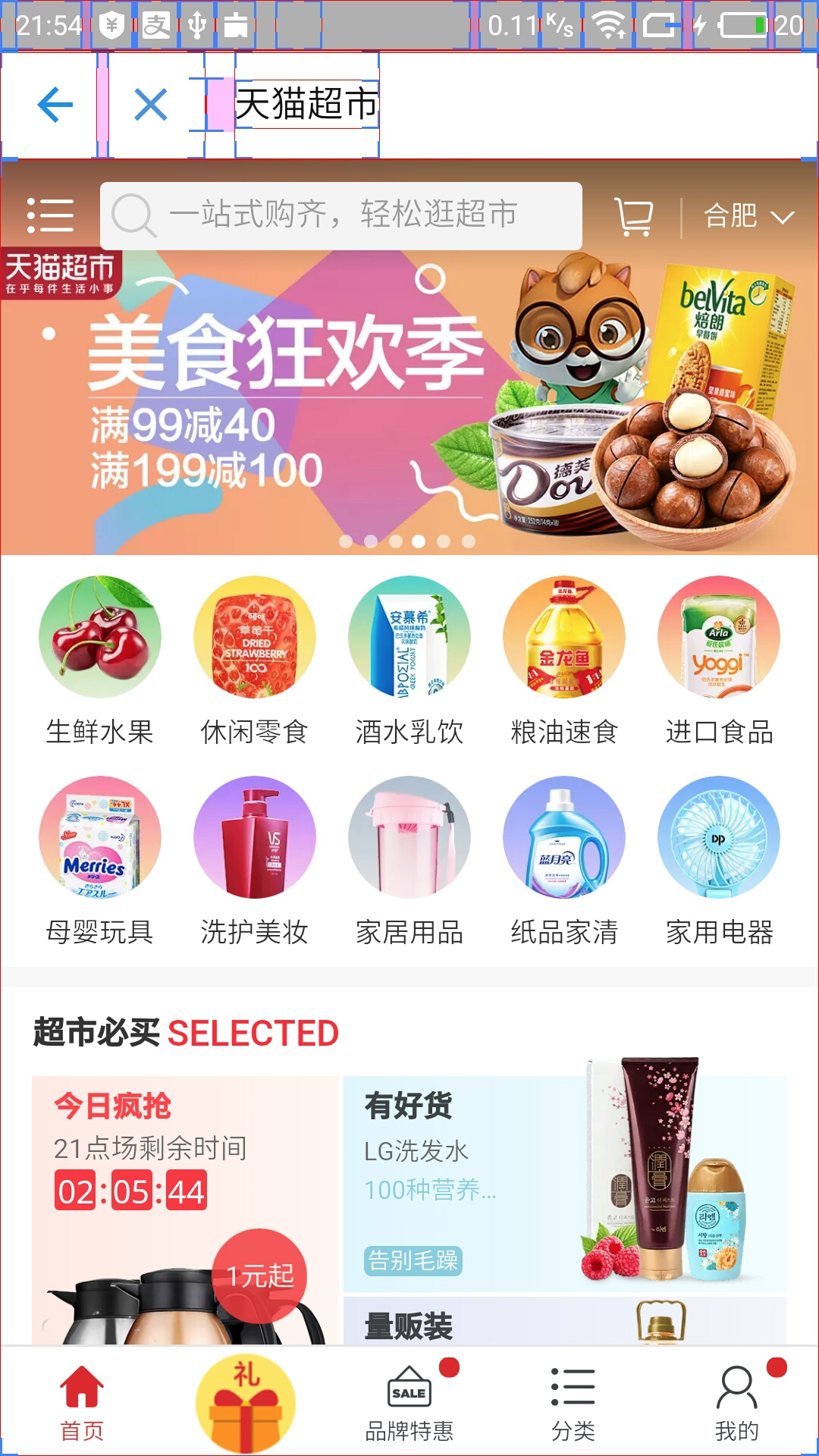Viewport: 819px width, 1456px height.
Task: Go to the 我的 tab
Action: (736, 1403)
